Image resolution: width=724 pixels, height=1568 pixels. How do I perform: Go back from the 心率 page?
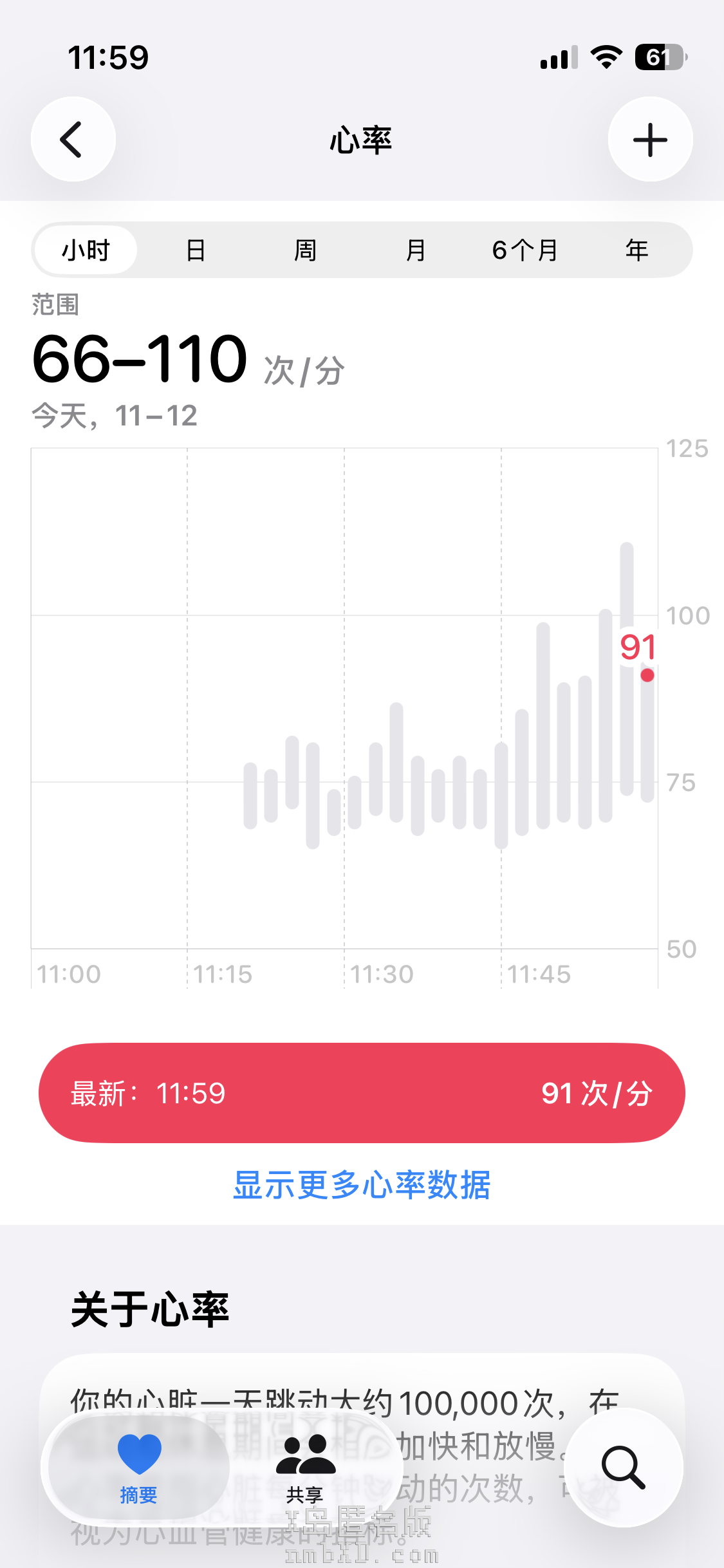(x=73, y=139)
